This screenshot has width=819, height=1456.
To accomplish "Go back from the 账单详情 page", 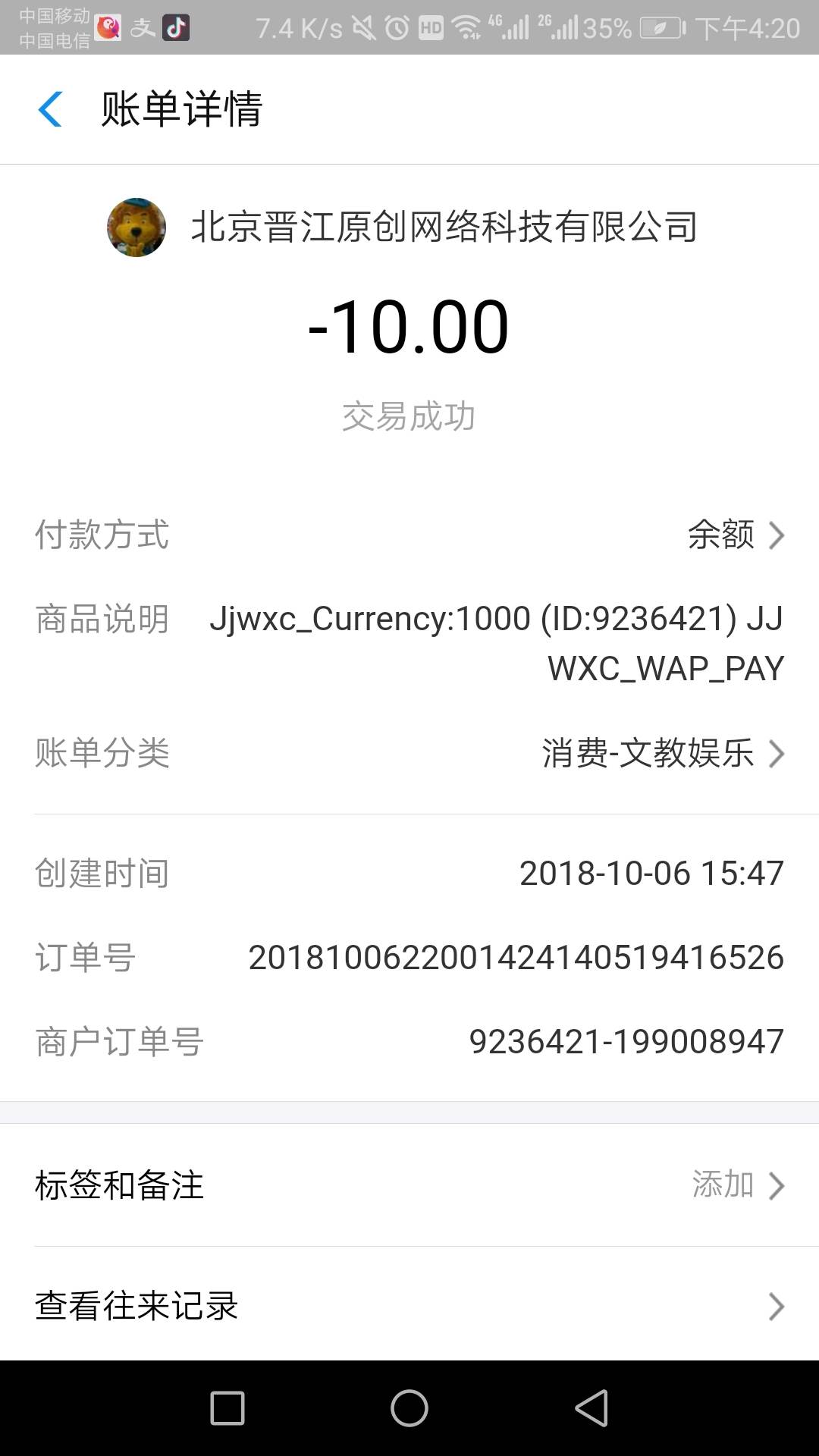I will tap(50, 109).
